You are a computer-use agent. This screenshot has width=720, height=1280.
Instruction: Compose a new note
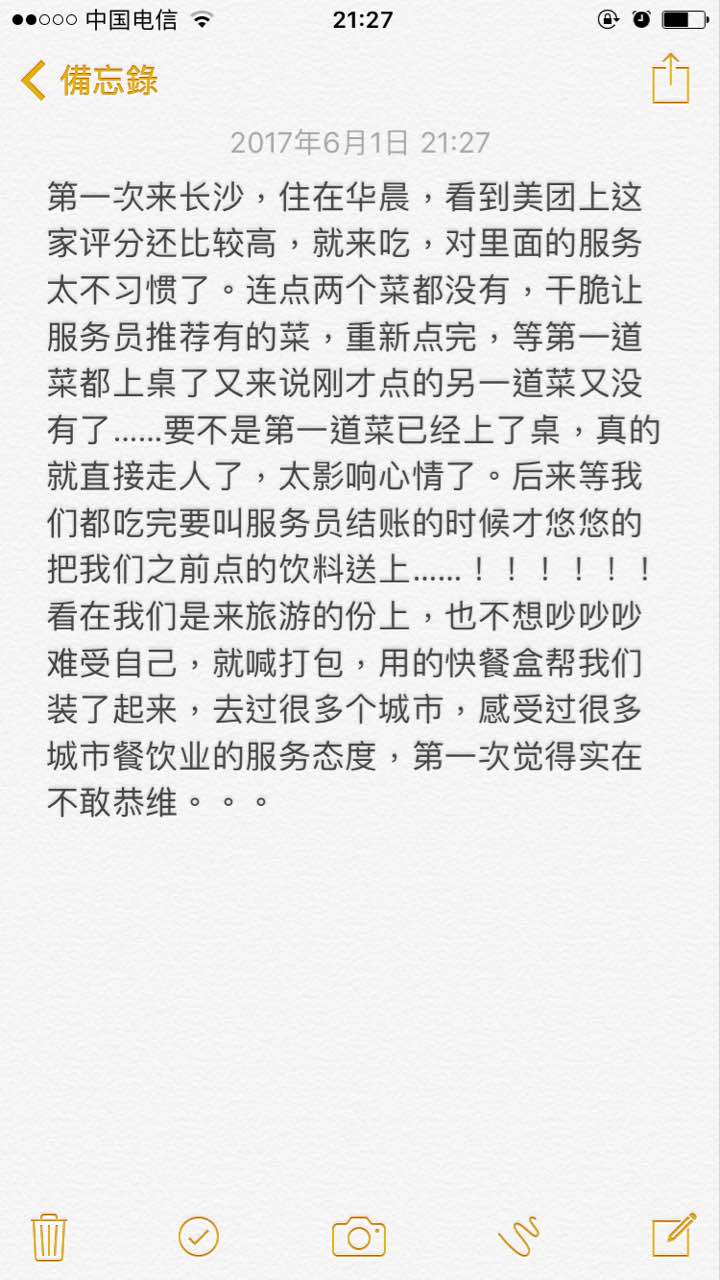pyautogui.click(x=673, y=1235)
